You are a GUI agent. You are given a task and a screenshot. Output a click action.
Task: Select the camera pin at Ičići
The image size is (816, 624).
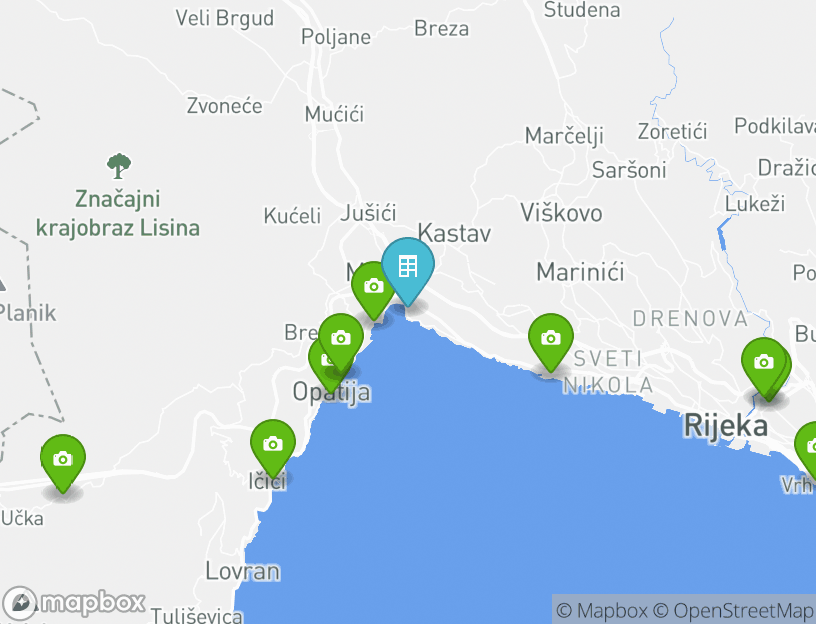pyautogui.click(x=273, y=444)
